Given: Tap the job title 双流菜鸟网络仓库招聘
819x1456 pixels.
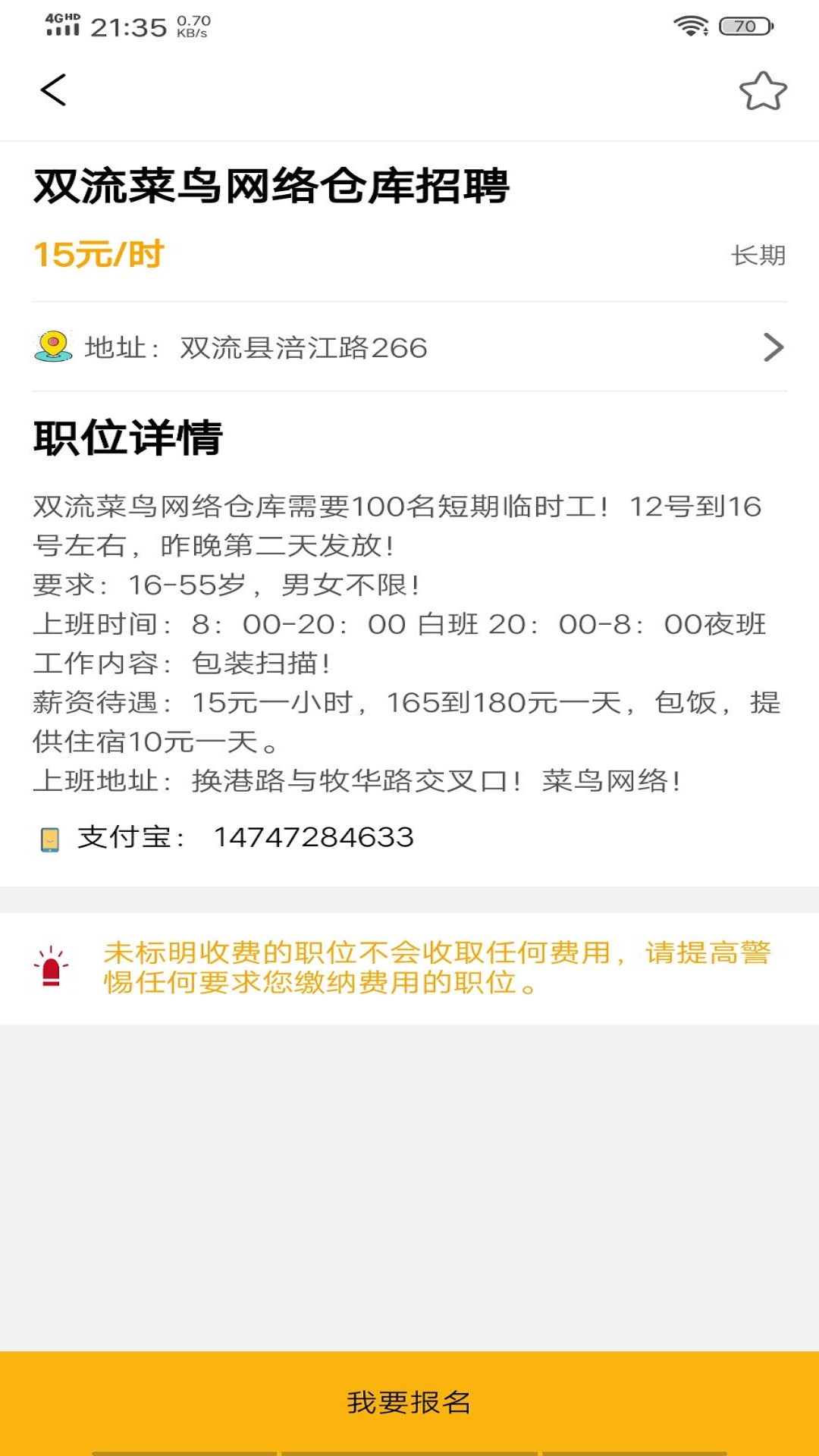Looking at the screenshot, I should click(x=272, y=187).
